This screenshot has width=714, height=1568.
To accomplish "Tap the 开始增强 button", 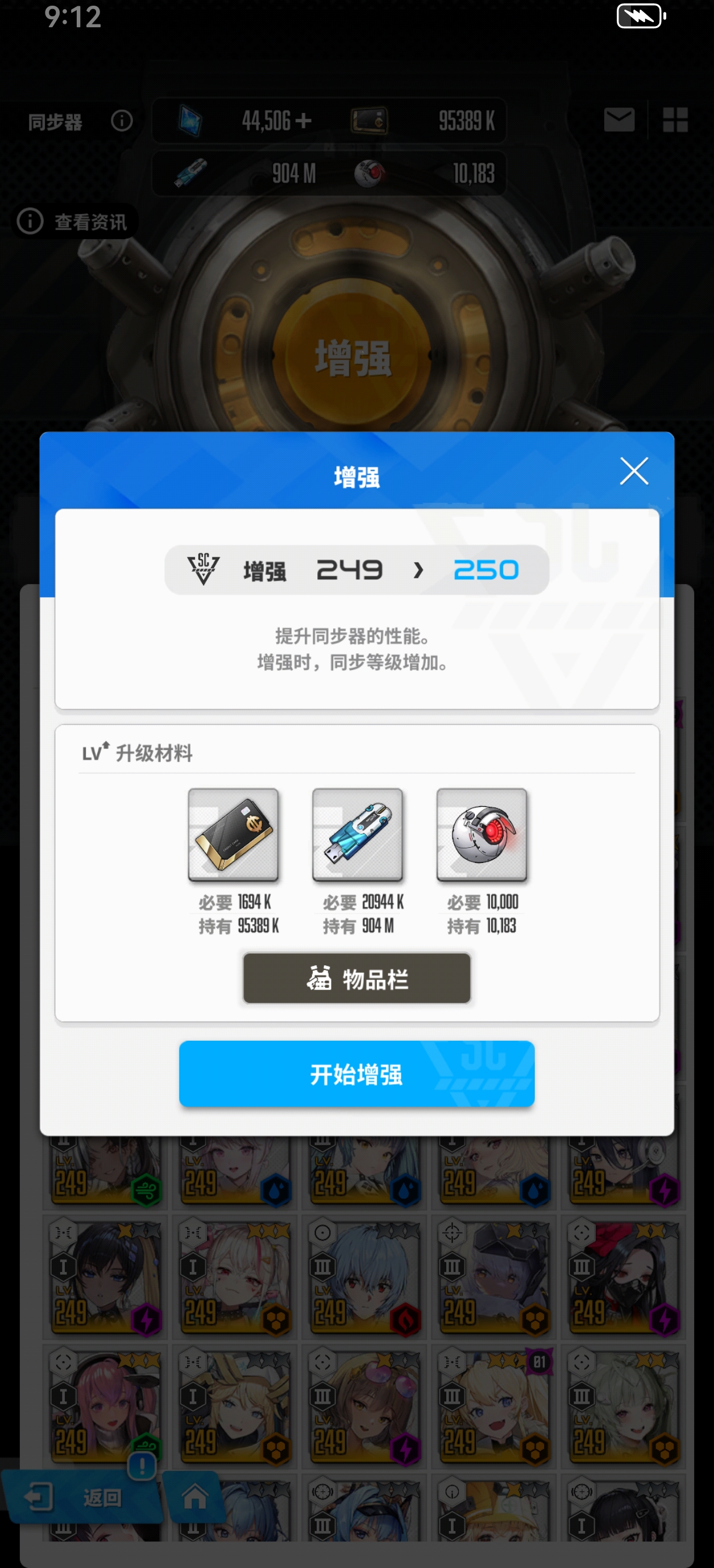I will click(356, 1074).
